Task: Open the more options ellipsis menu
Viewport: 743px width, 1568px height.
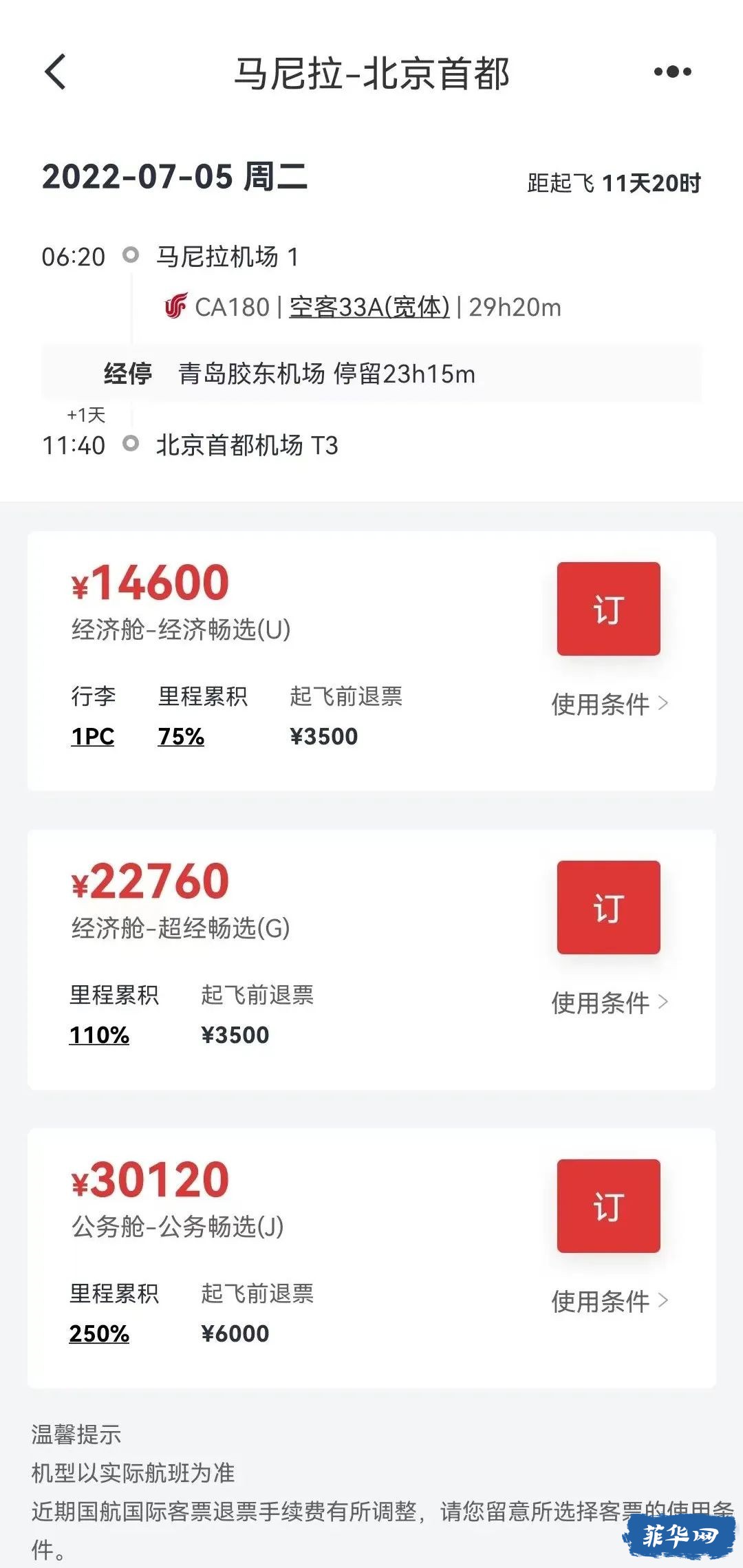Action: pos(672,71)
